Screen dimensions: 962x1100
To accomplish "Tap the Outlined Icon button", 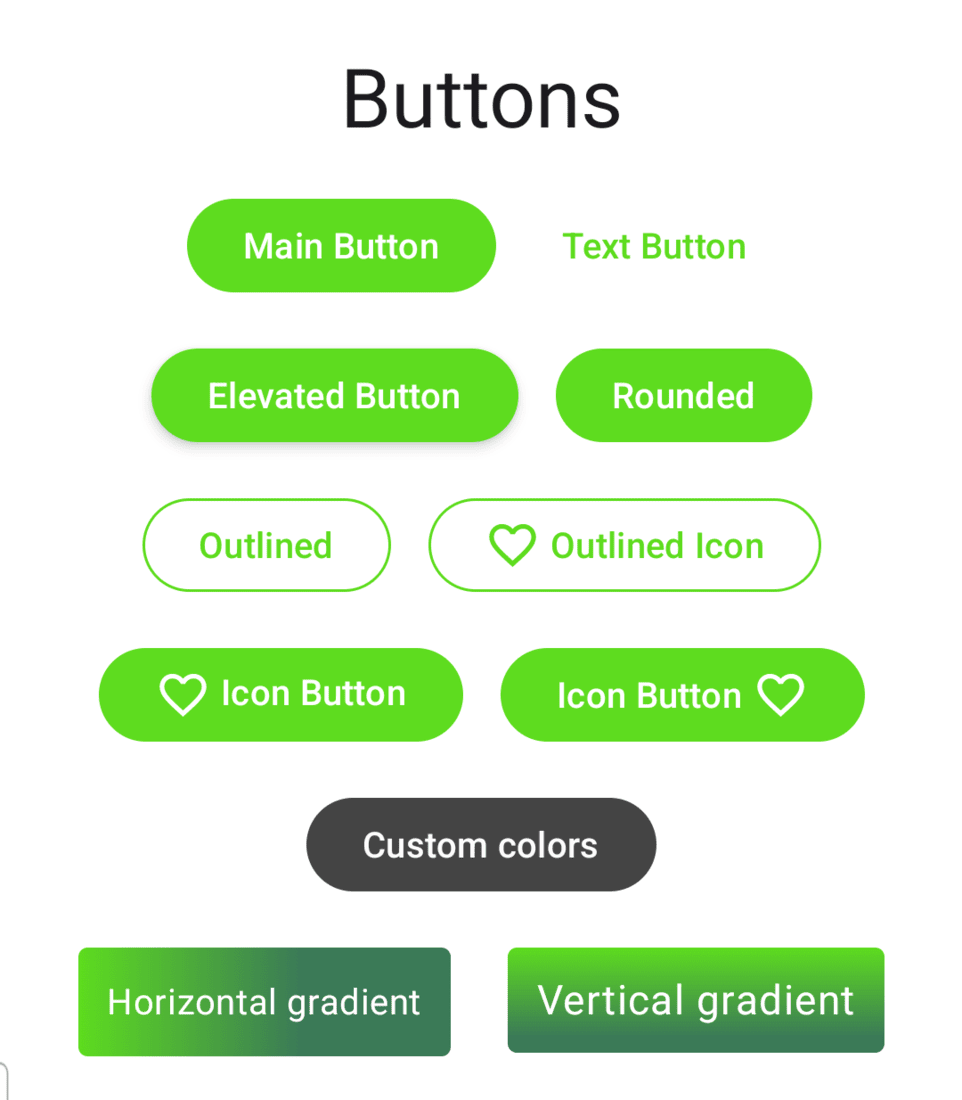I will click(x=624, y=545).
